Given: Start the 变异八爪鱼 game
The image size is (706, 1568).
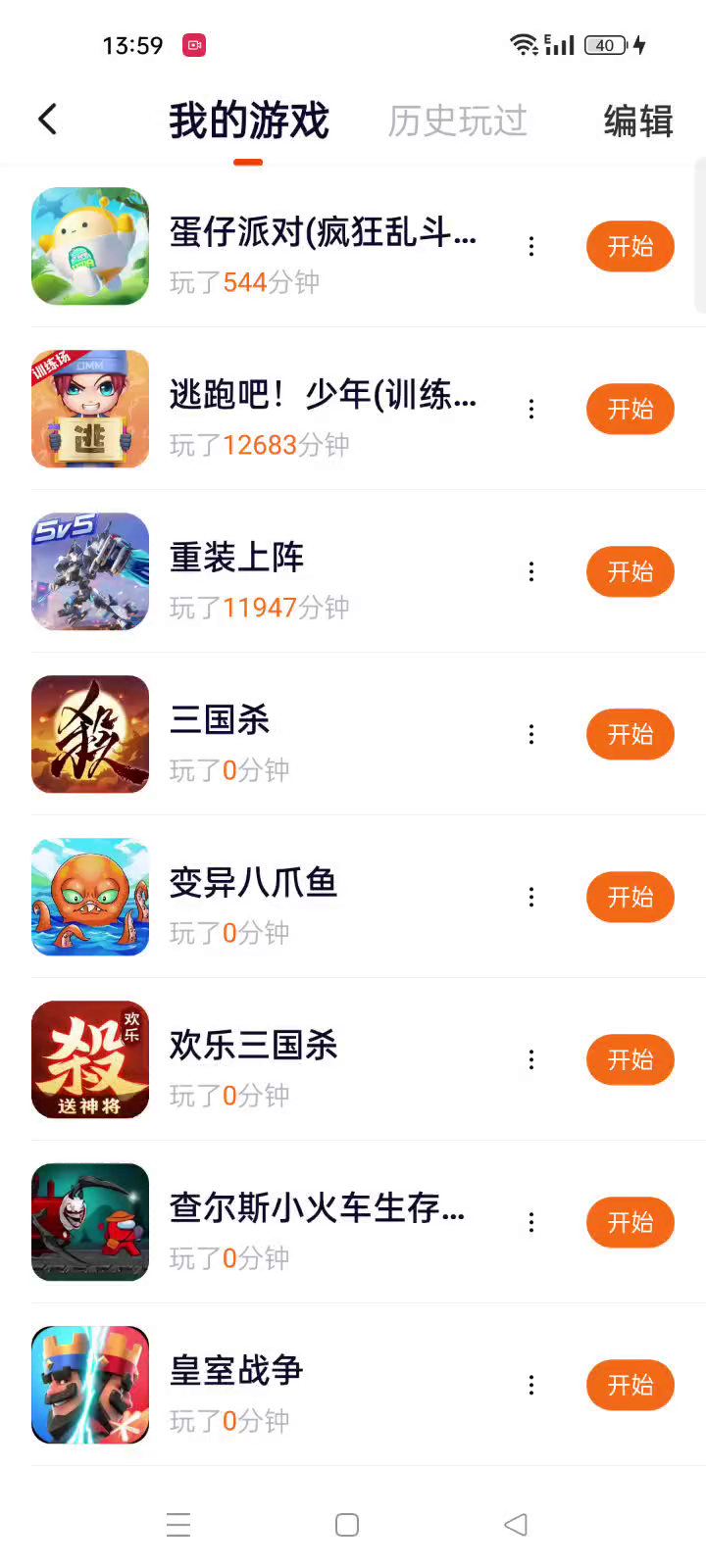Looking at the screenshot, I should [630, 897].
